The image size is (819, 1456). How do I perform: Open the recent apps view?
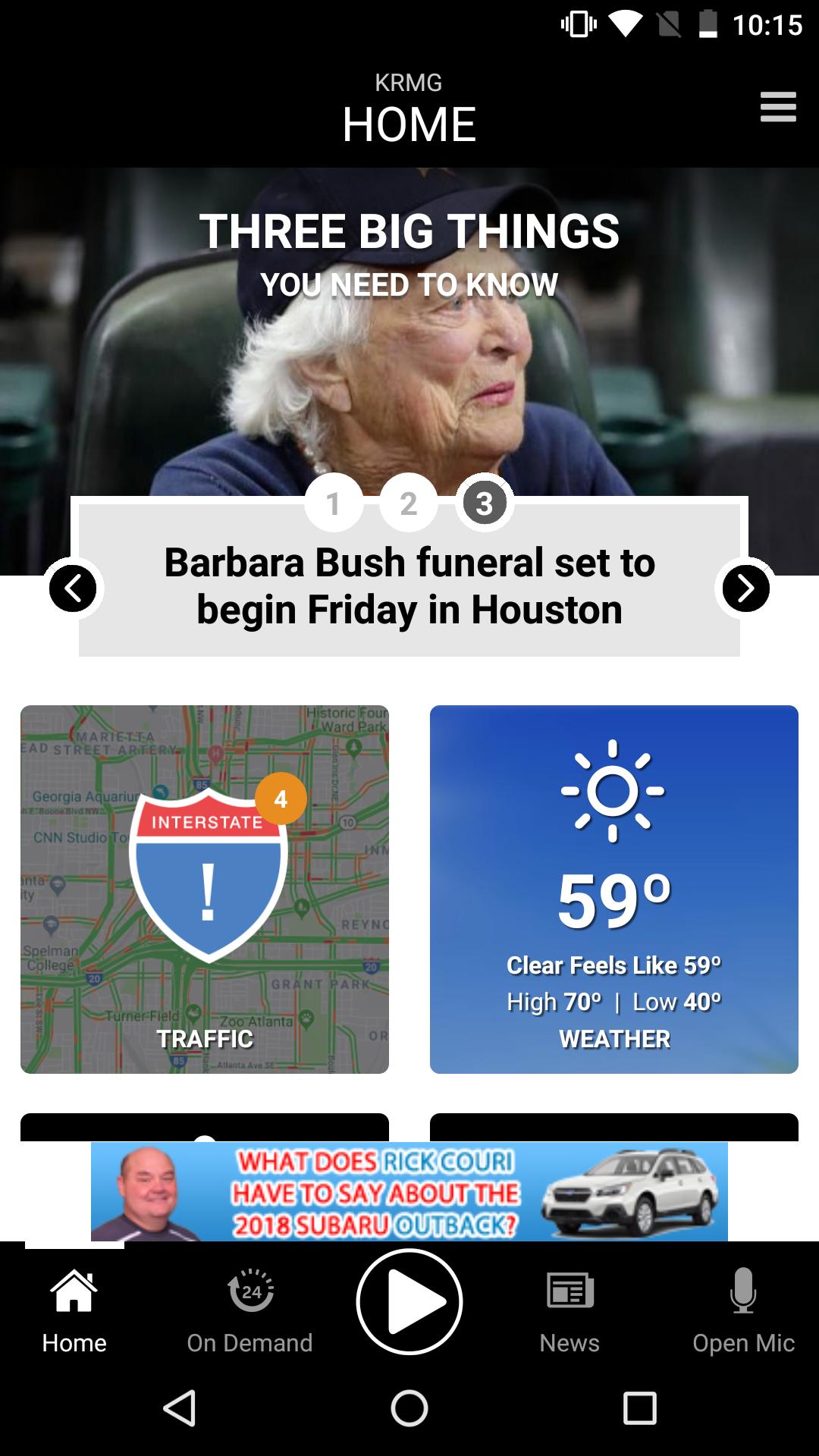point(639,1408)
